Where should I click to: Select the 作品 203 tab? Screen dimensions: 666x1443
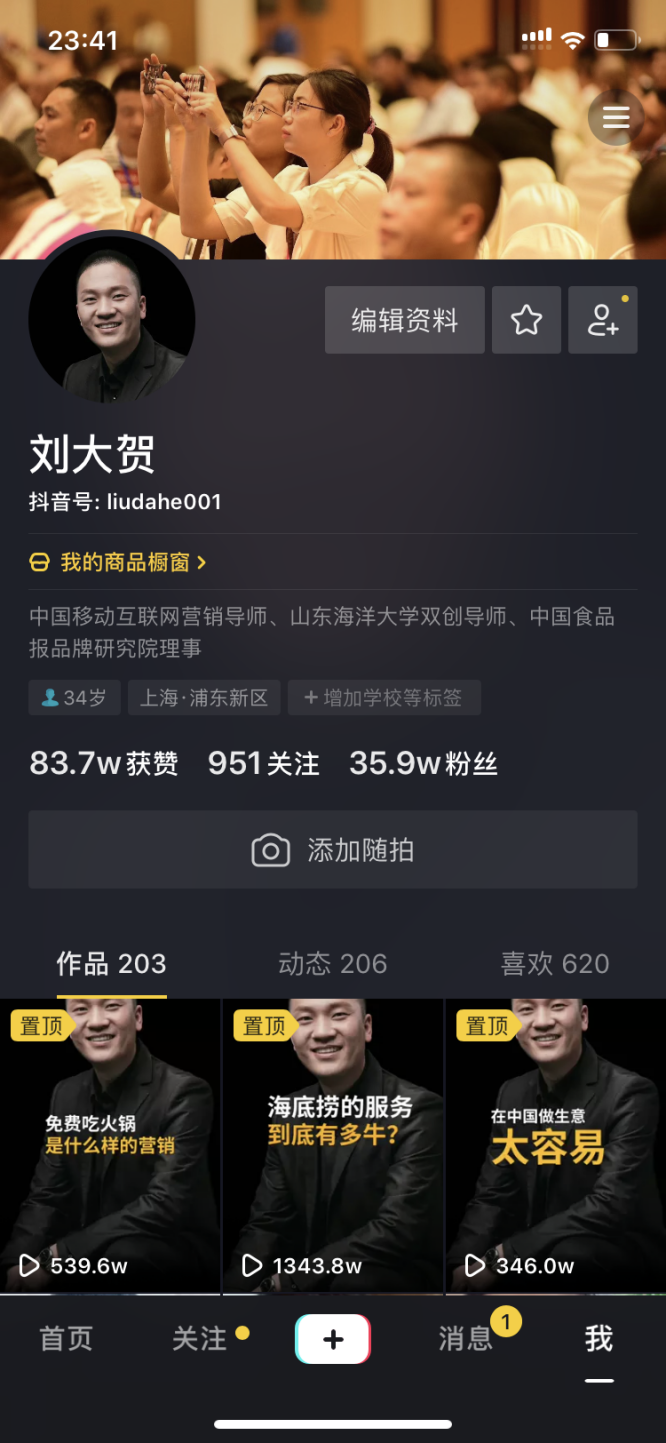click(111, 964)
